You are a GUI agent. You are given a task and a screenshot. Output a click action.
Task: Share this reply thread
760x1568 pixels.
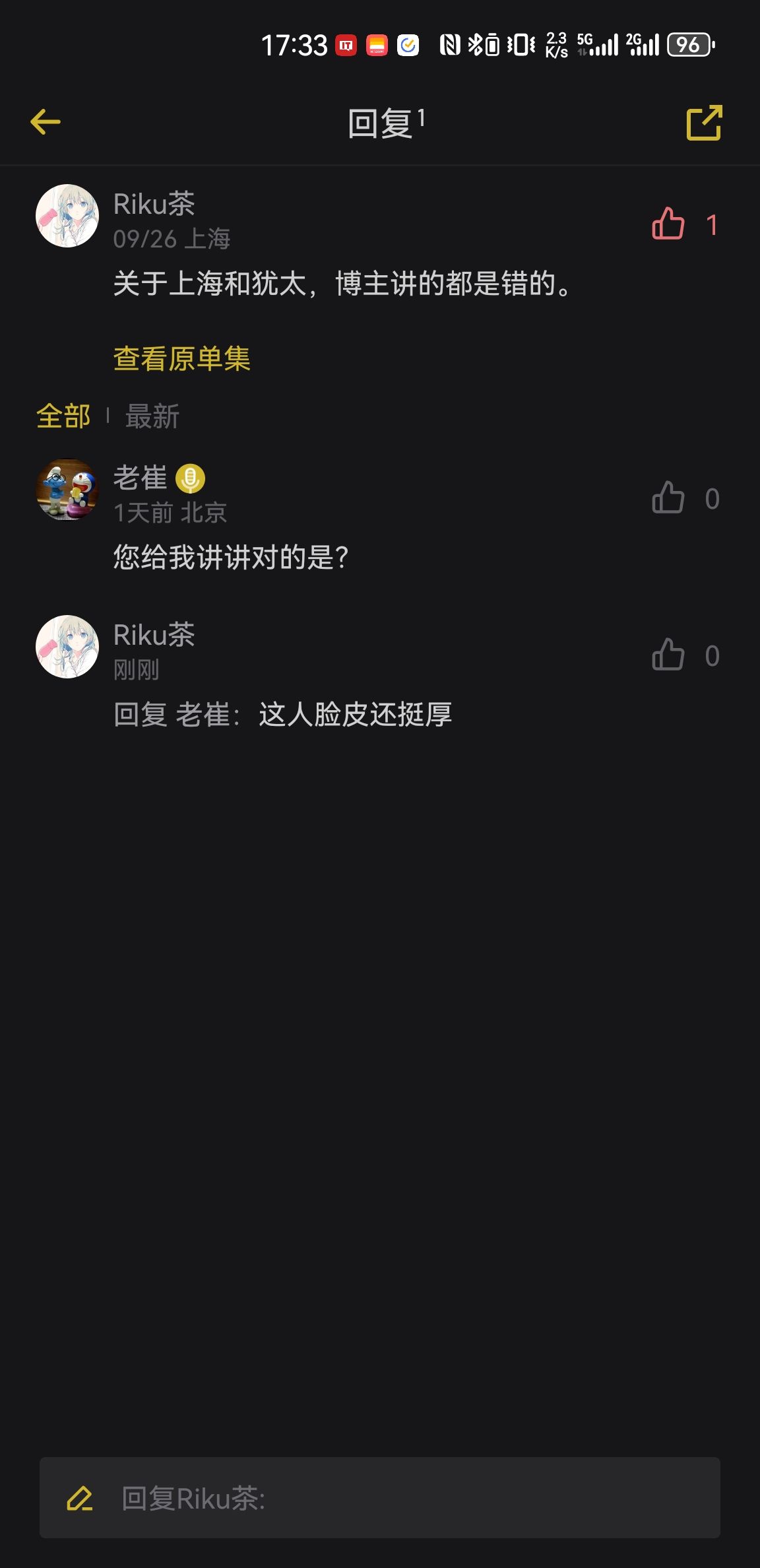(704, 123)
